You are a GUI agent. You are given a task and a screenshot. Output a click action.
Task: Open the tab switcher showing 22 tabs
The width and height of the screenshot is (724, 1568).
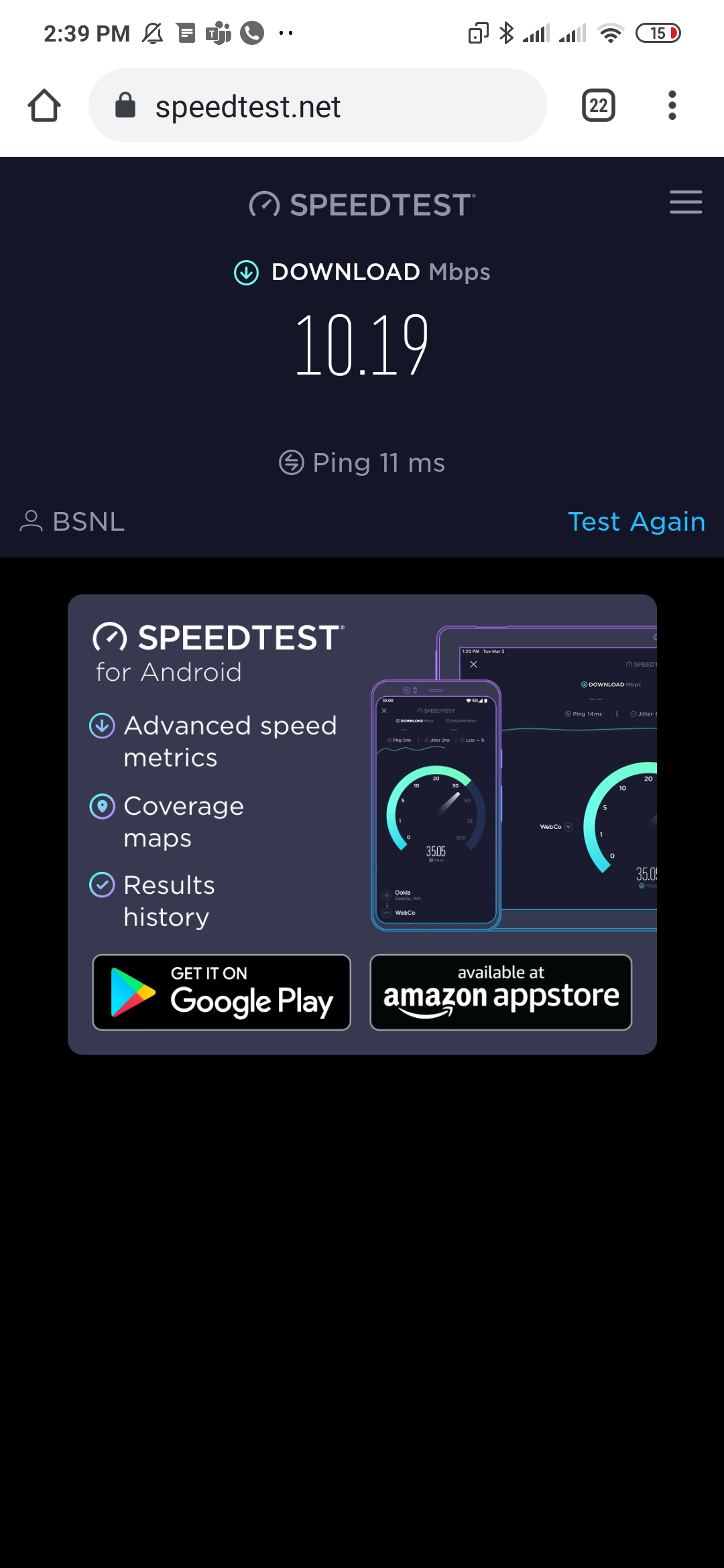tap(598, 106)
